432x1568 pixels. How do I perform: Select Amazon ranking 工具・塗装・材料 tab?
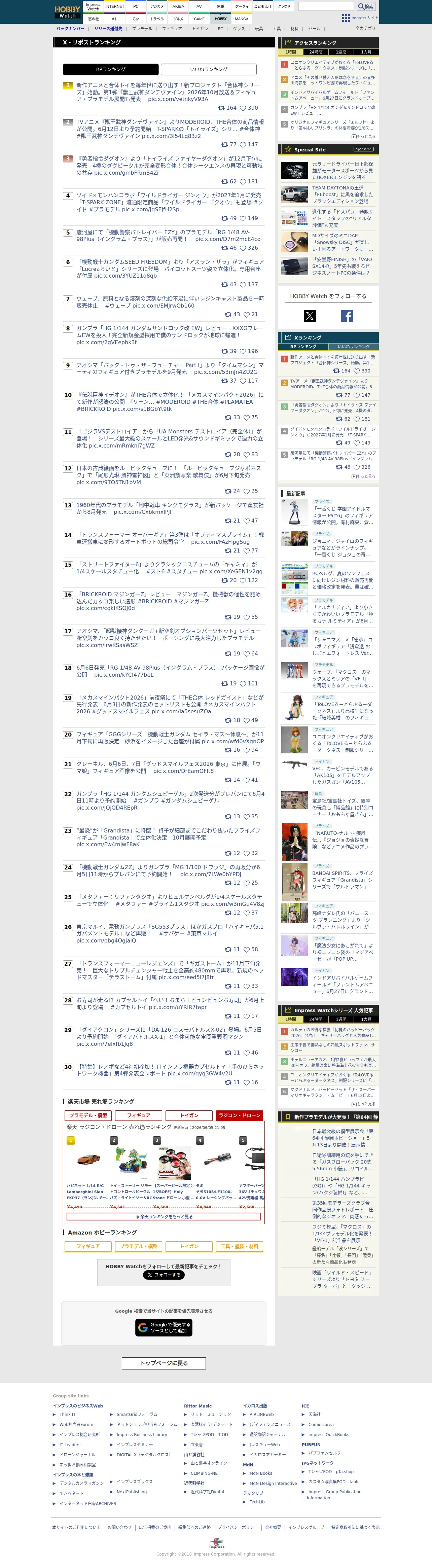click(240, 1247)
